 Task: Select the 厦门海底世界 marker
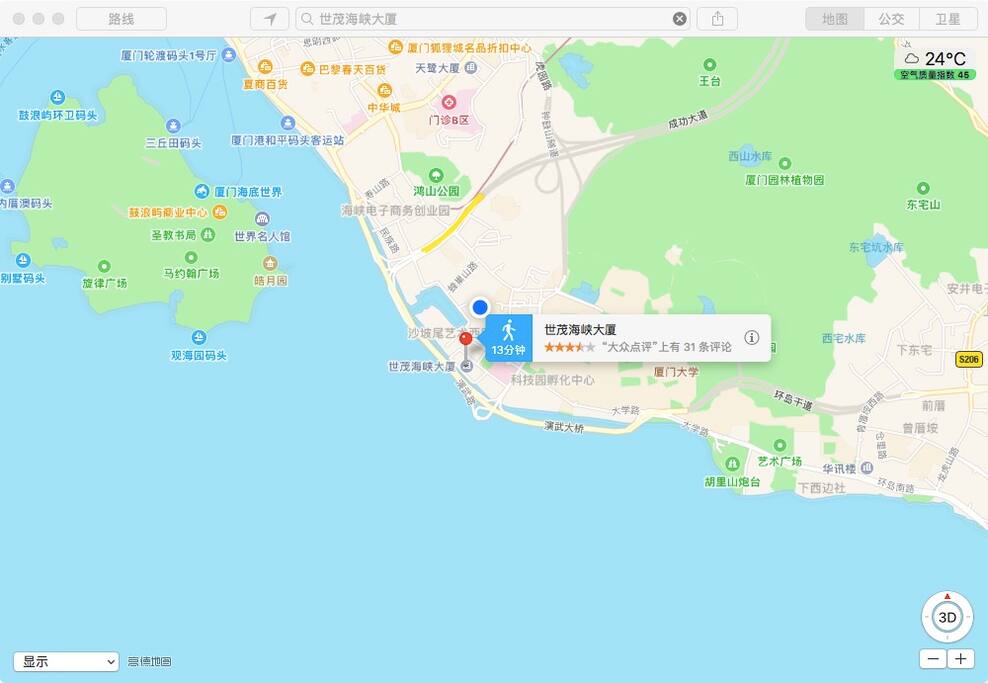202,192
